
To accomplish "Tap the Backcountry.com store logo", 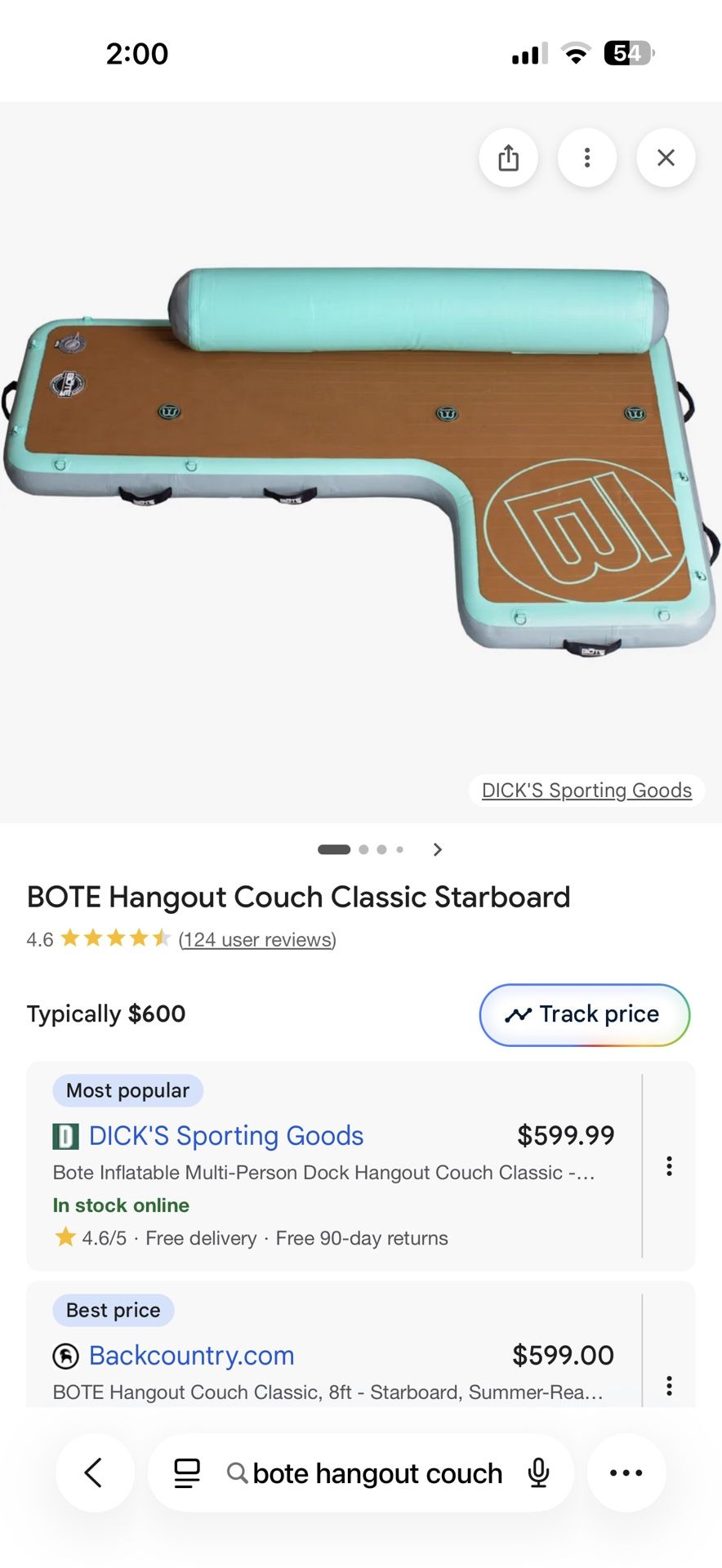I will [x=65, y=1355].
